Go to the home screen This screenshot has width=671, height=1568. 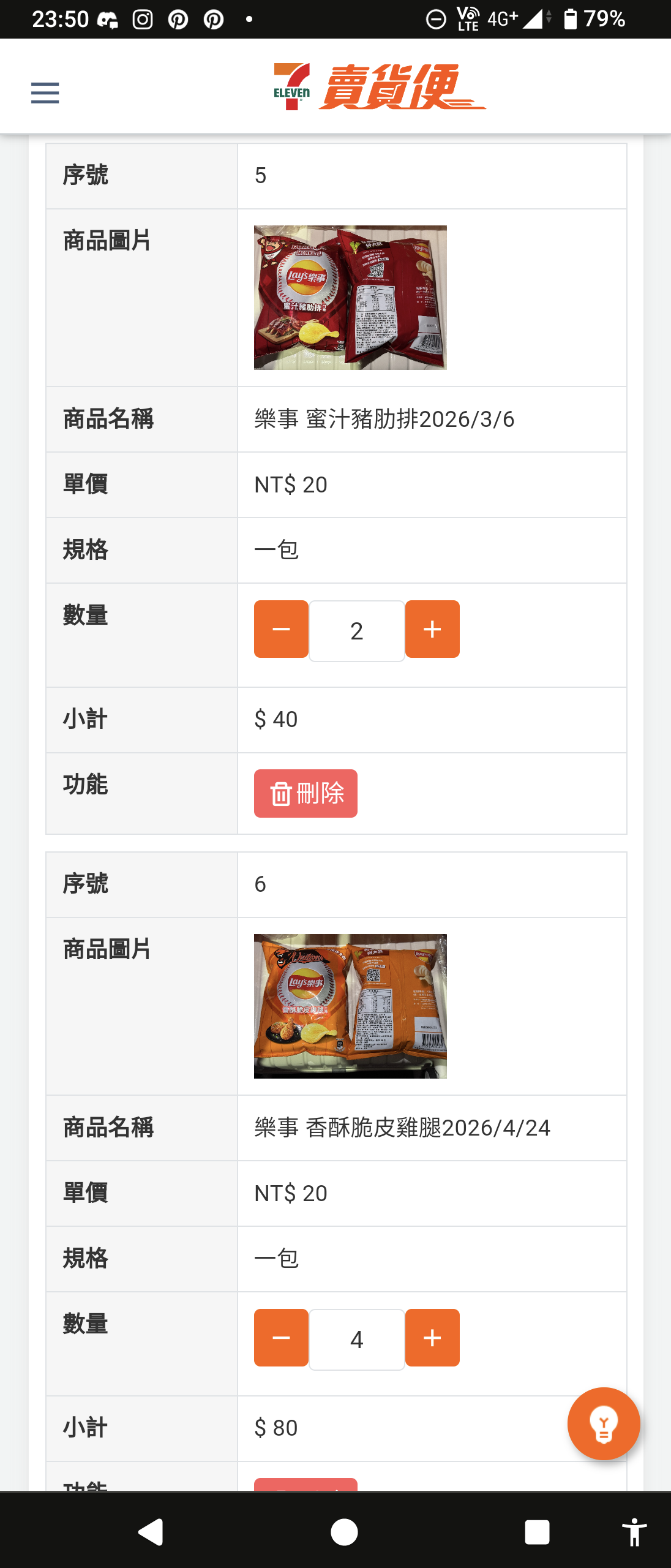(x=344, y=1532)
